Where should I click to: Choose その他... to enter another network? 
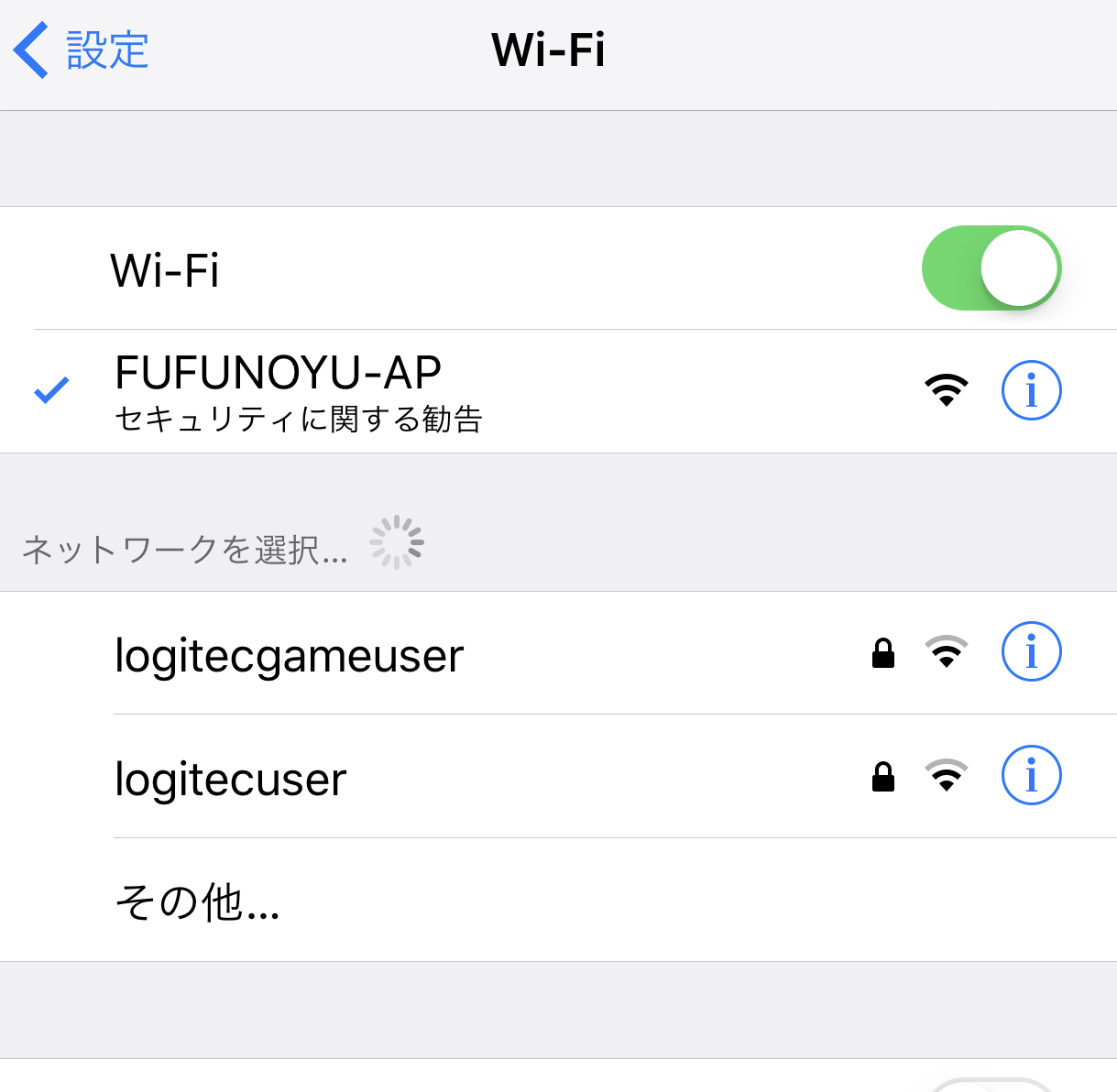pyautogui.click(x=197, y=901)
